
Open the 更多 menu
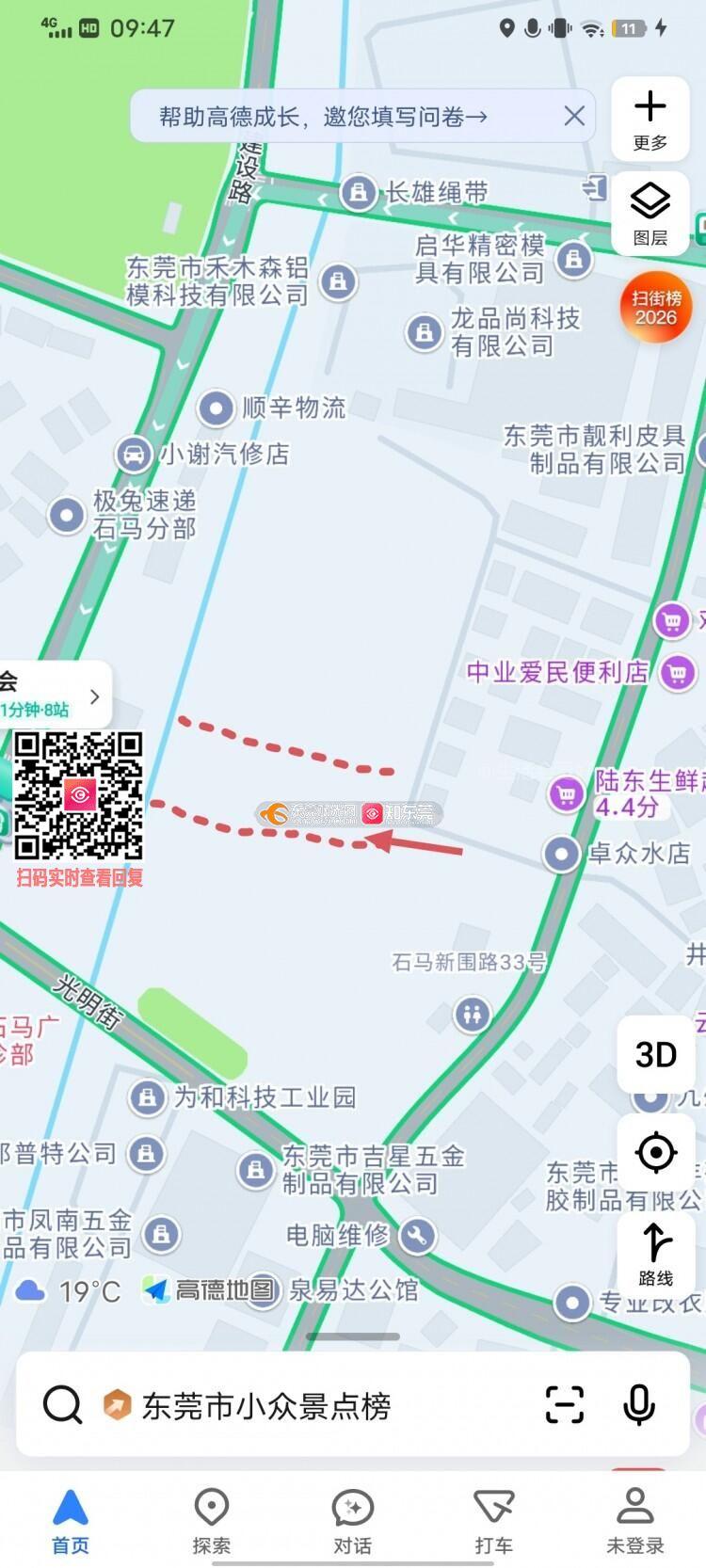tap(650, 118)
